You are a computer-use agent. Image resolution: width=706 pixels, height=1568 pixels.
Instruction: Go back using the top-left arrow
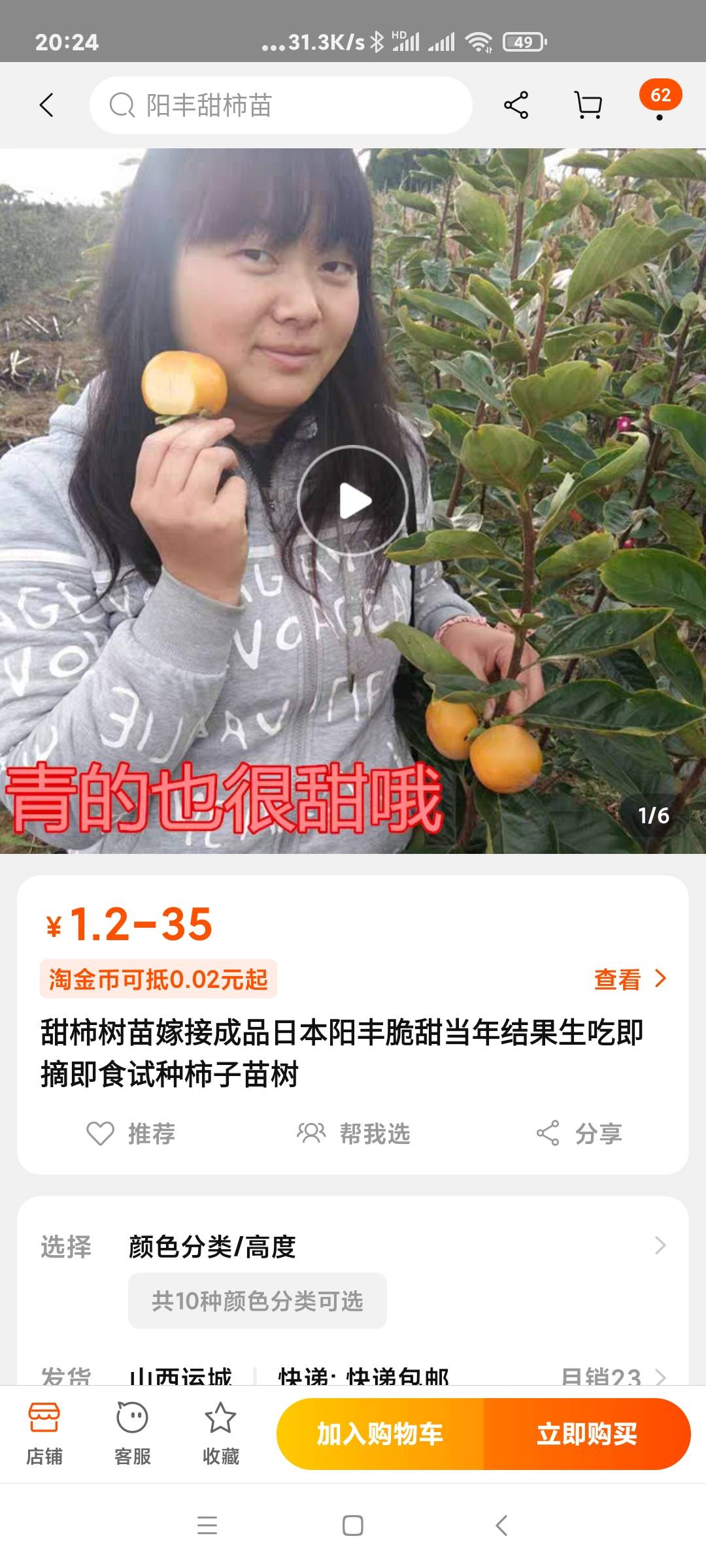[46, 105]
